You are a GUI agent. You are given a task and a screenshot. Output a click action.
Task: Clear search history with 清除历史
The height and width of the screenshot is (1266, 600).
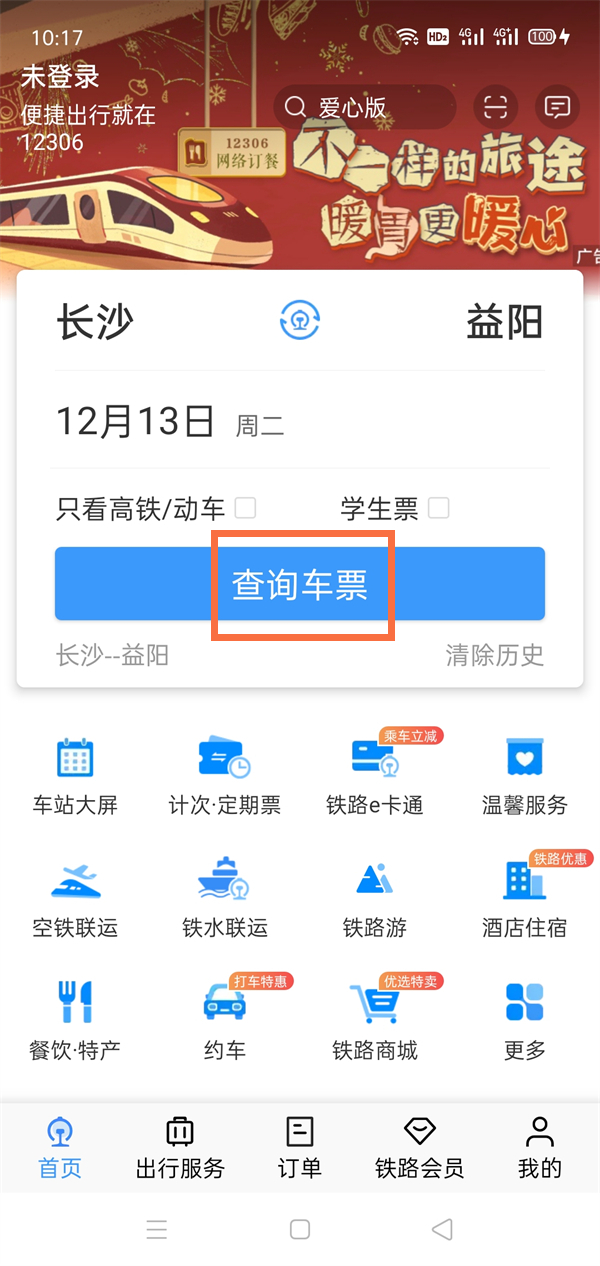click(x=494, y=655)
